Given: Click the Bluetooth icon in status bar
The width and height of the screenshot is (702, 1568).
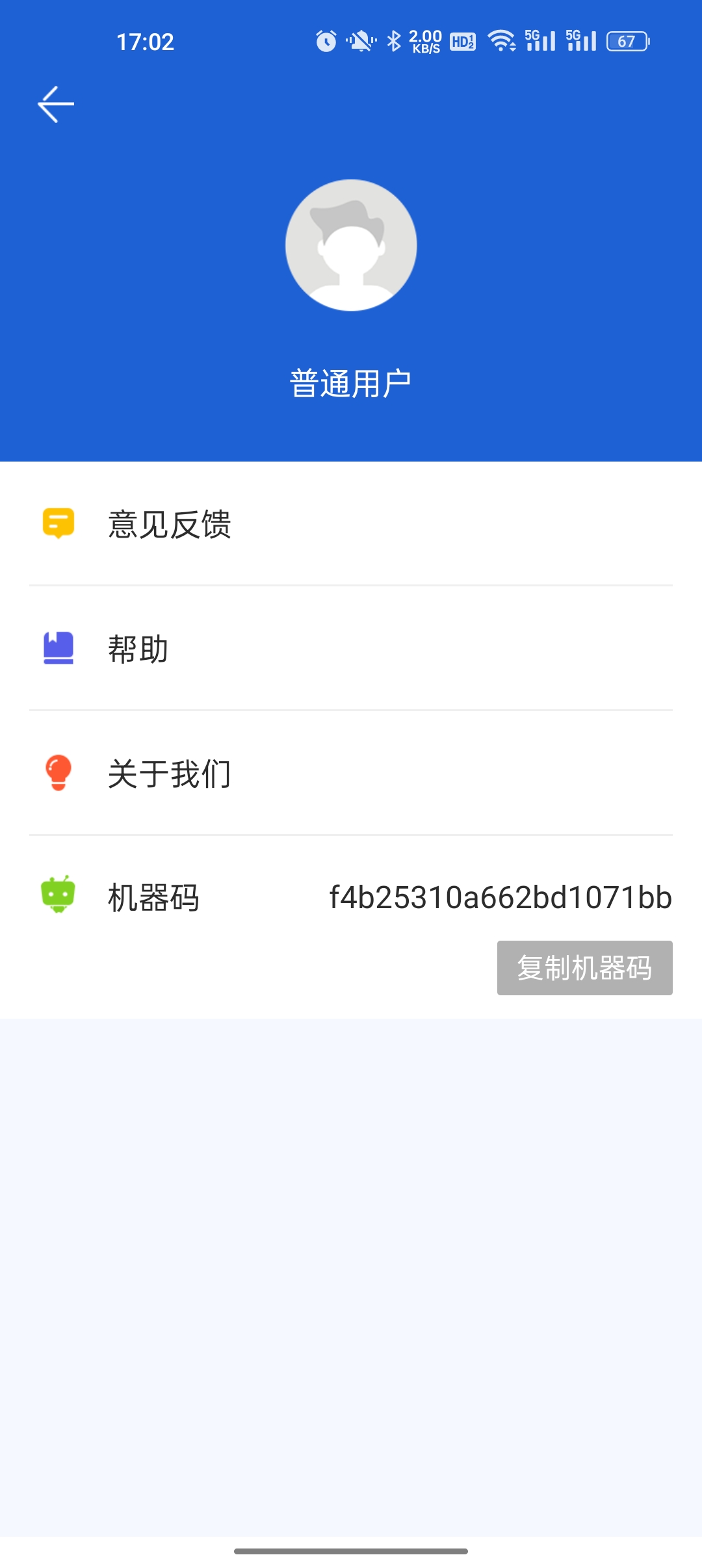Looking at the screenshot, I should (x=395, y=40).
